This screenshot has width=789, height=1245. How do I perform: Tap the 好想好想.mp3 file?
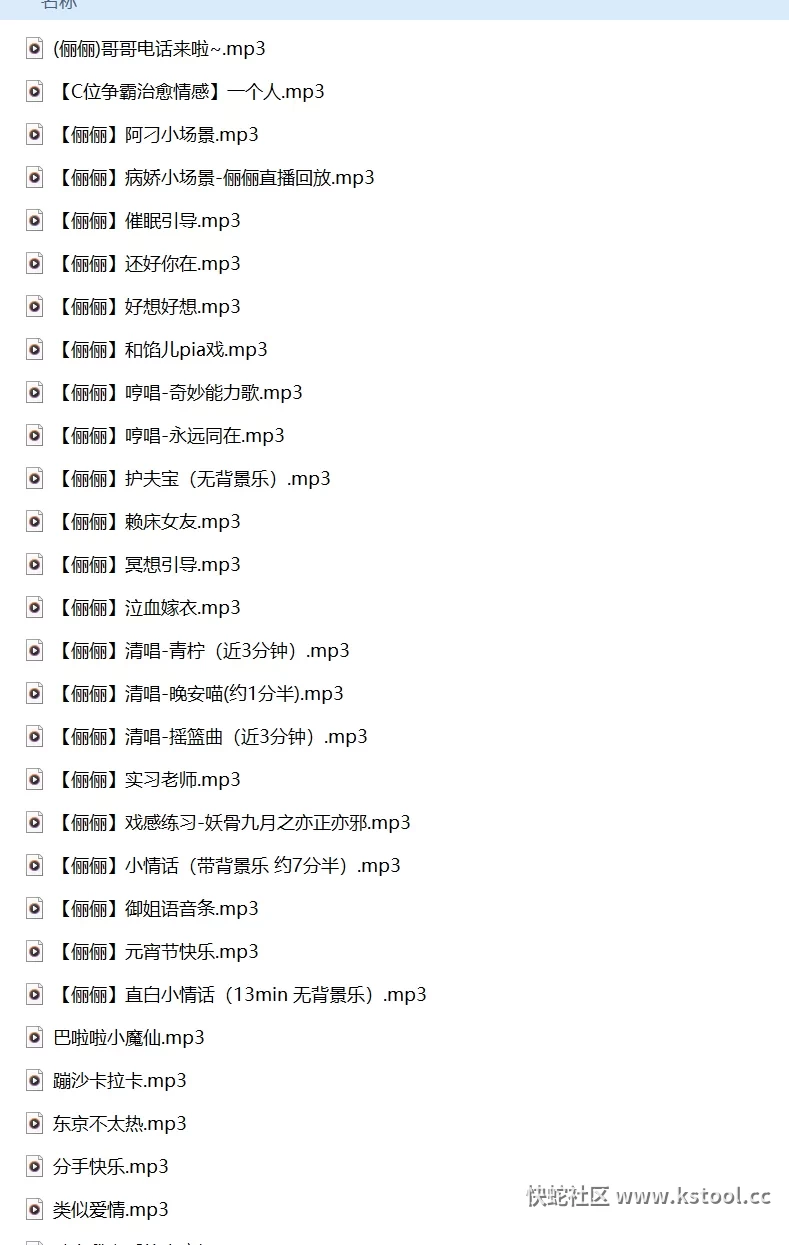[147, 306]
